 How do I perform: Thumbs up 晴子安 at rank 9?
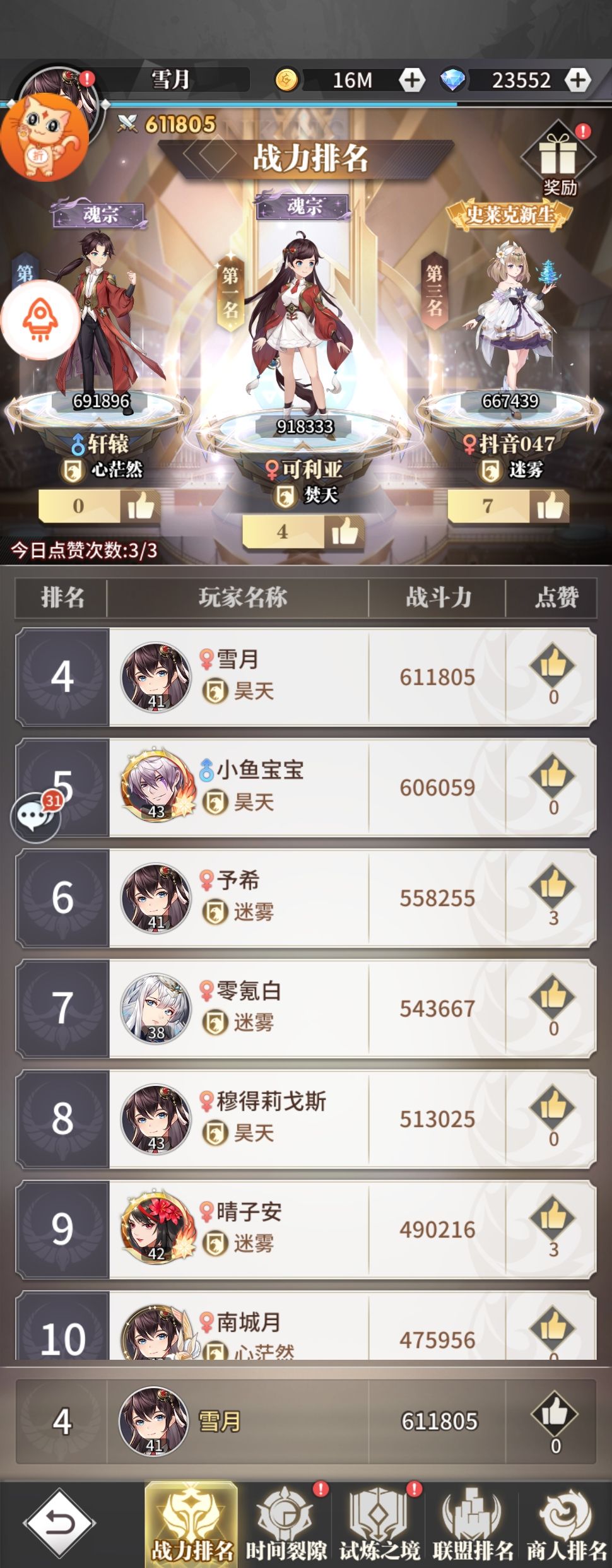point(553,1218)
